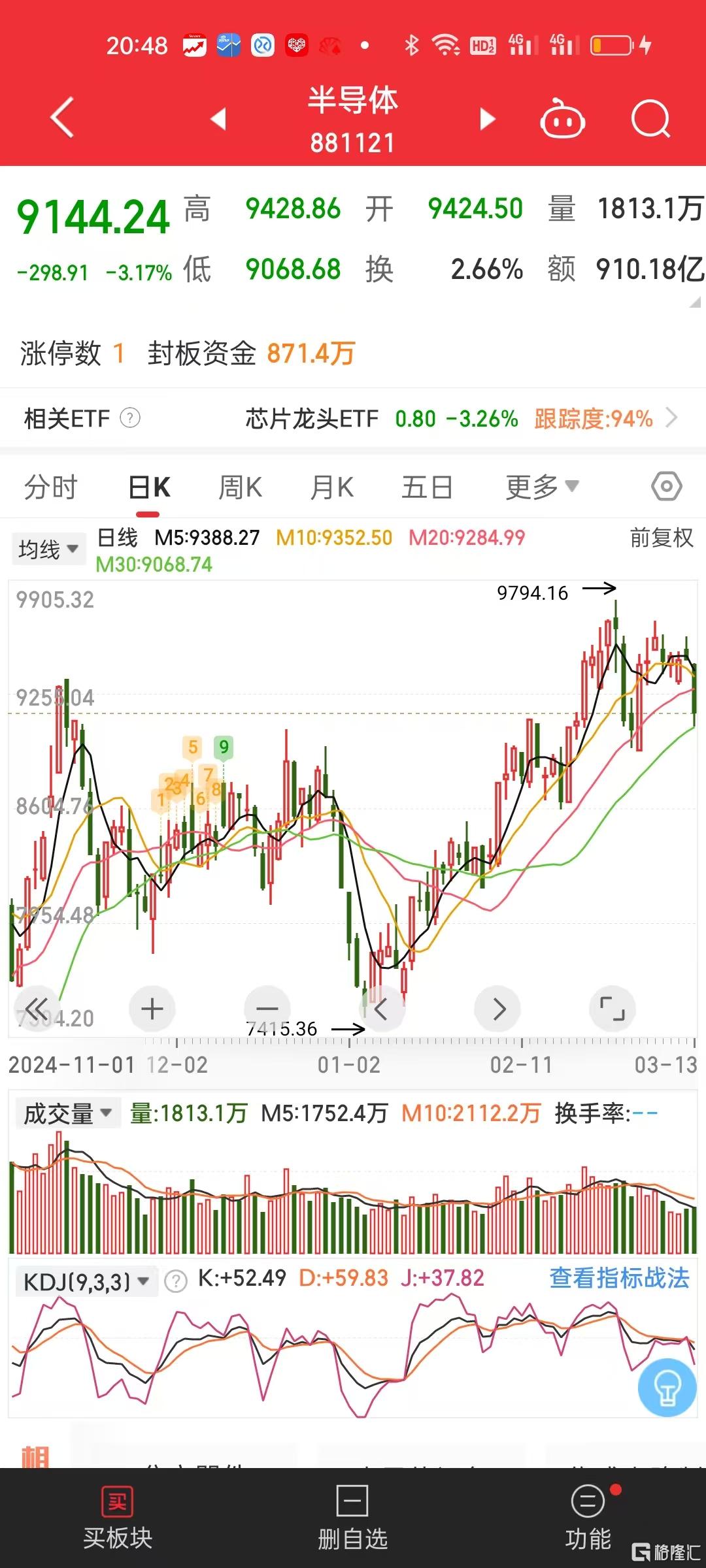Screen dimensions: 706x1568
Task: Switch to the next sector with right triangle
Action: (x=487, y=119)
